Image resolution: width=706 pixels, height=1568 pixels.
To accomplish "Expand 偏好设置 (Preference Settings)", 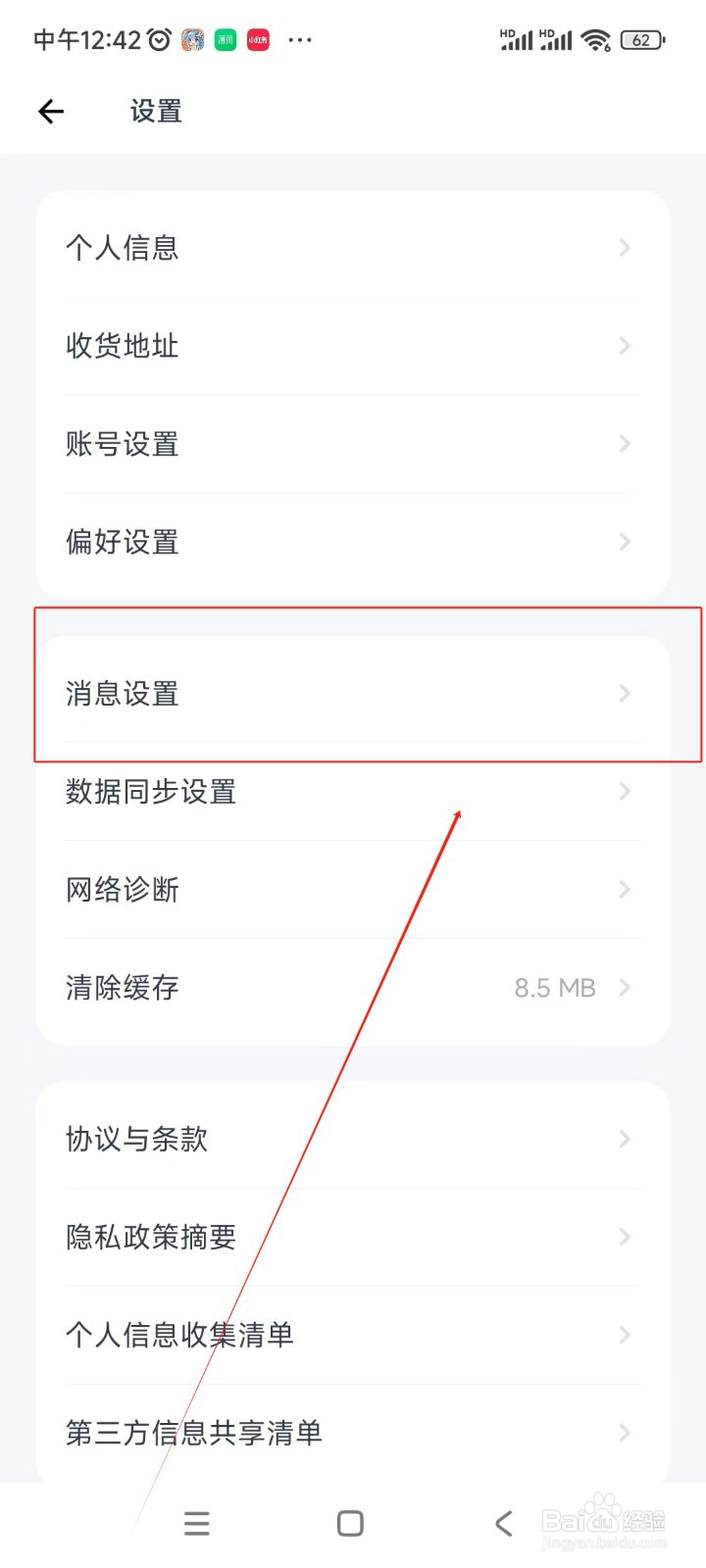I will click(x=353, y=542).
